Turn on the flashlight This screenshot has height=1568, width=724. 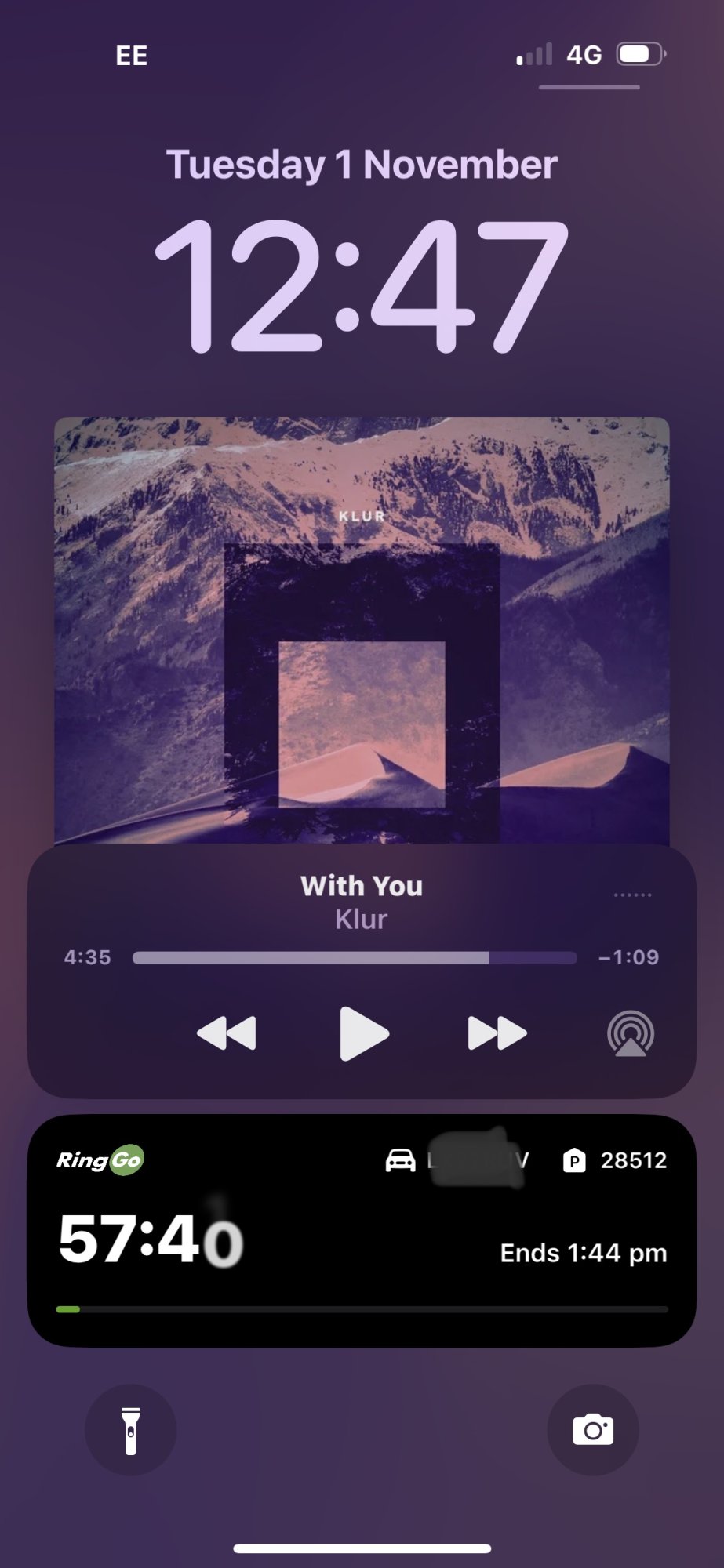tap(131, 1430)
